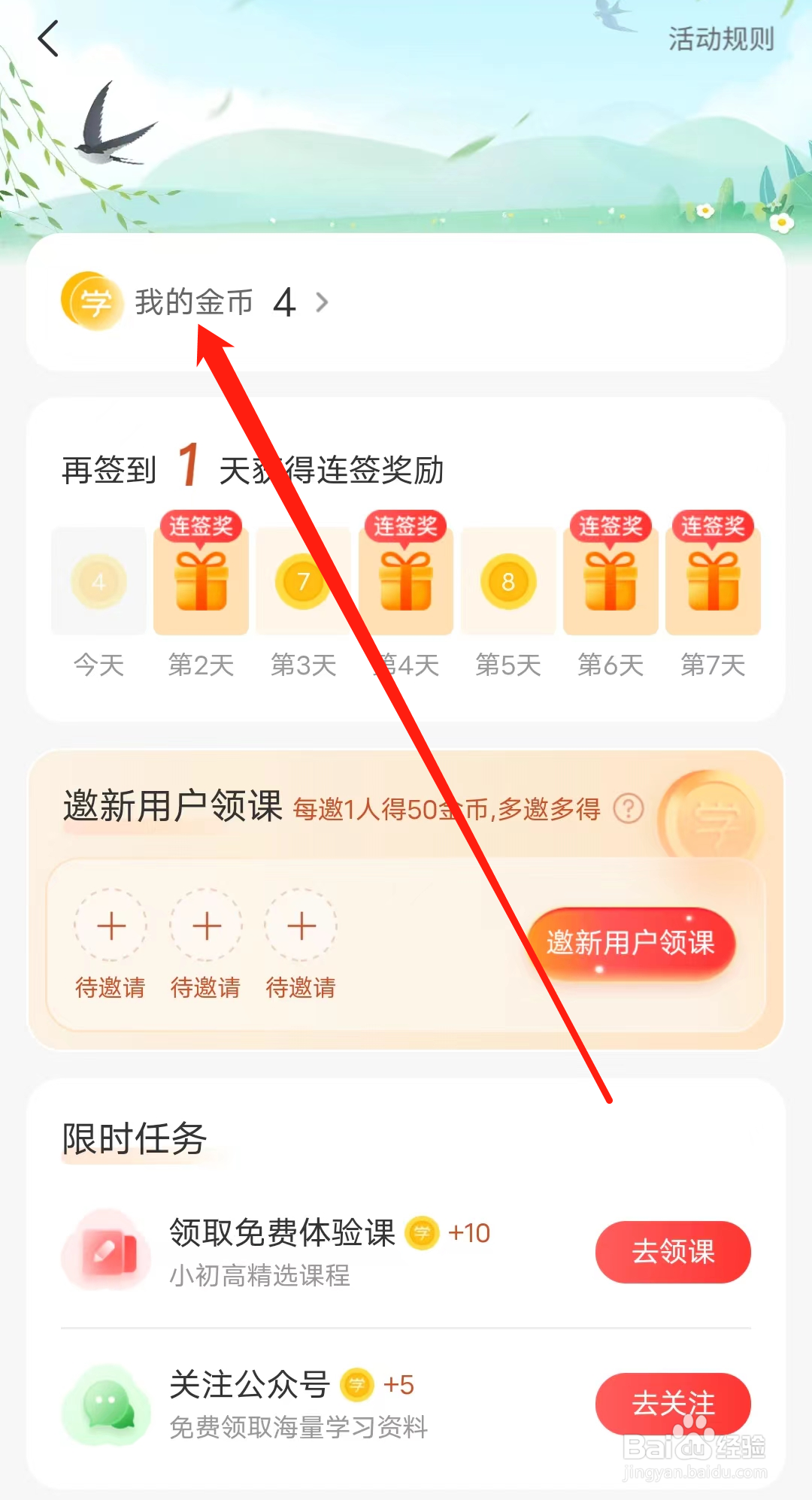The width and height of the screenshot is (812, 1500).
Task: Click the pencil icon beside 领取免费体验课
Action: click(x=108, y=1252)
